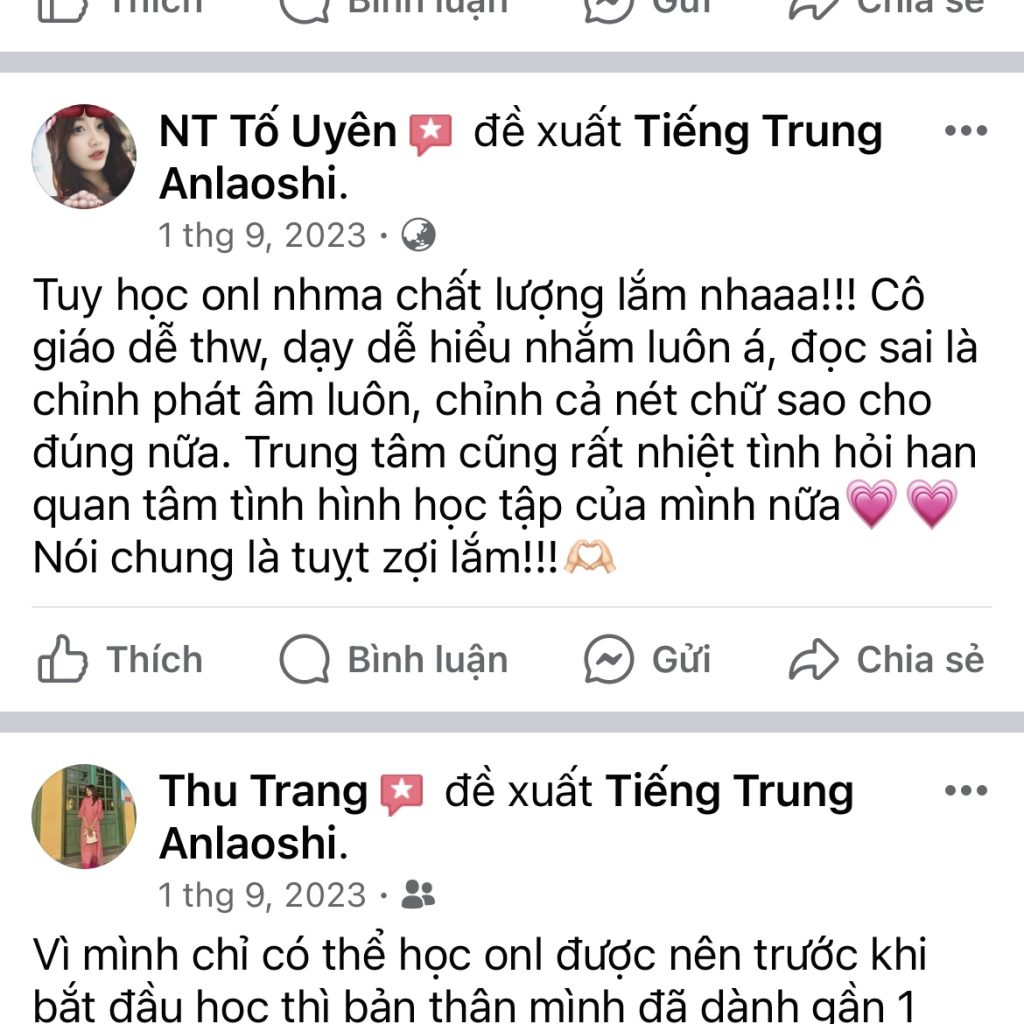Comment on NT Tố Uyên's review
Viewport: 1024px width, 1024px height.
394,661
